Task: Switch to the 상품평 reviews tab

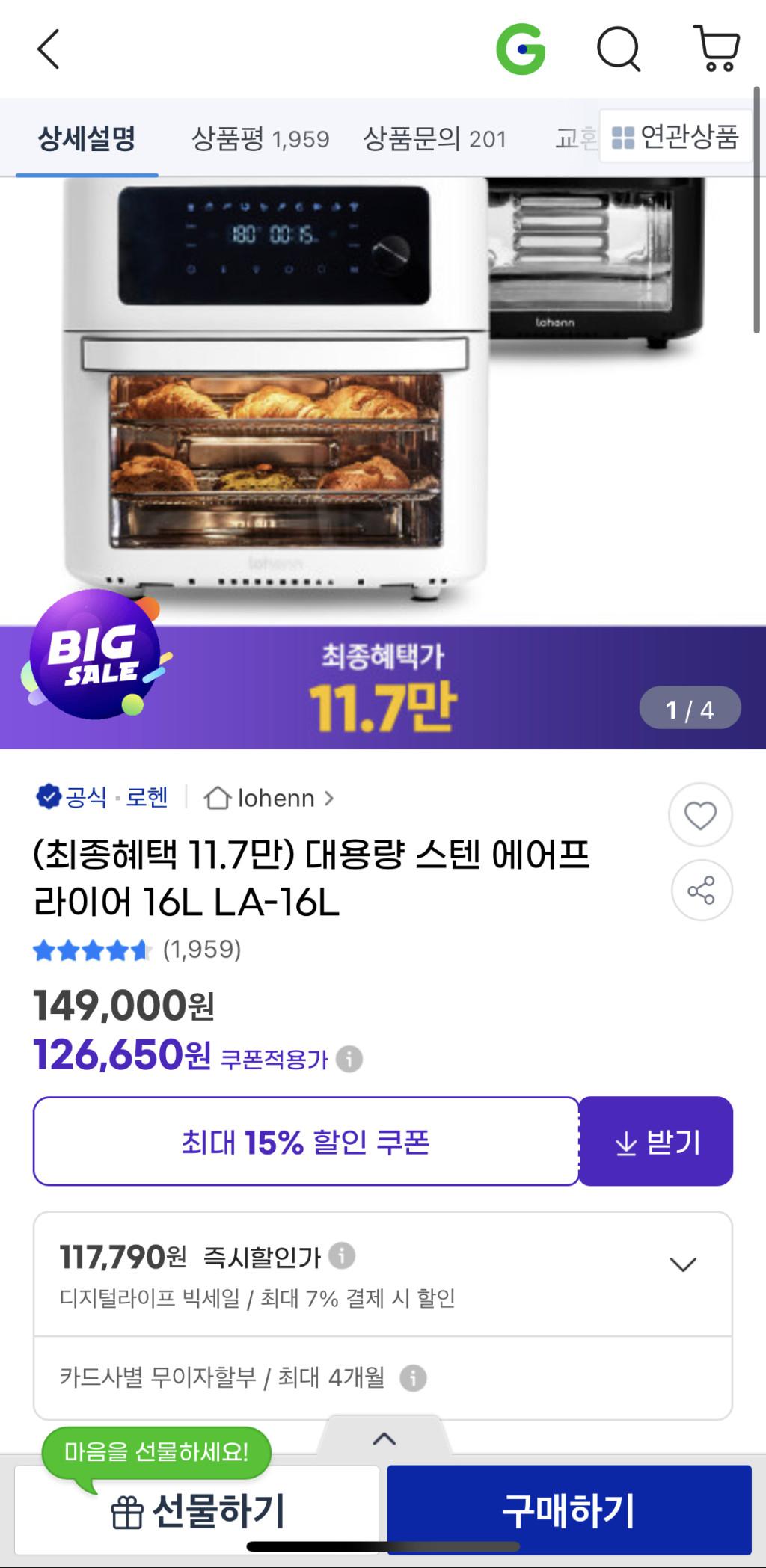Action: (x=260, y=138)
